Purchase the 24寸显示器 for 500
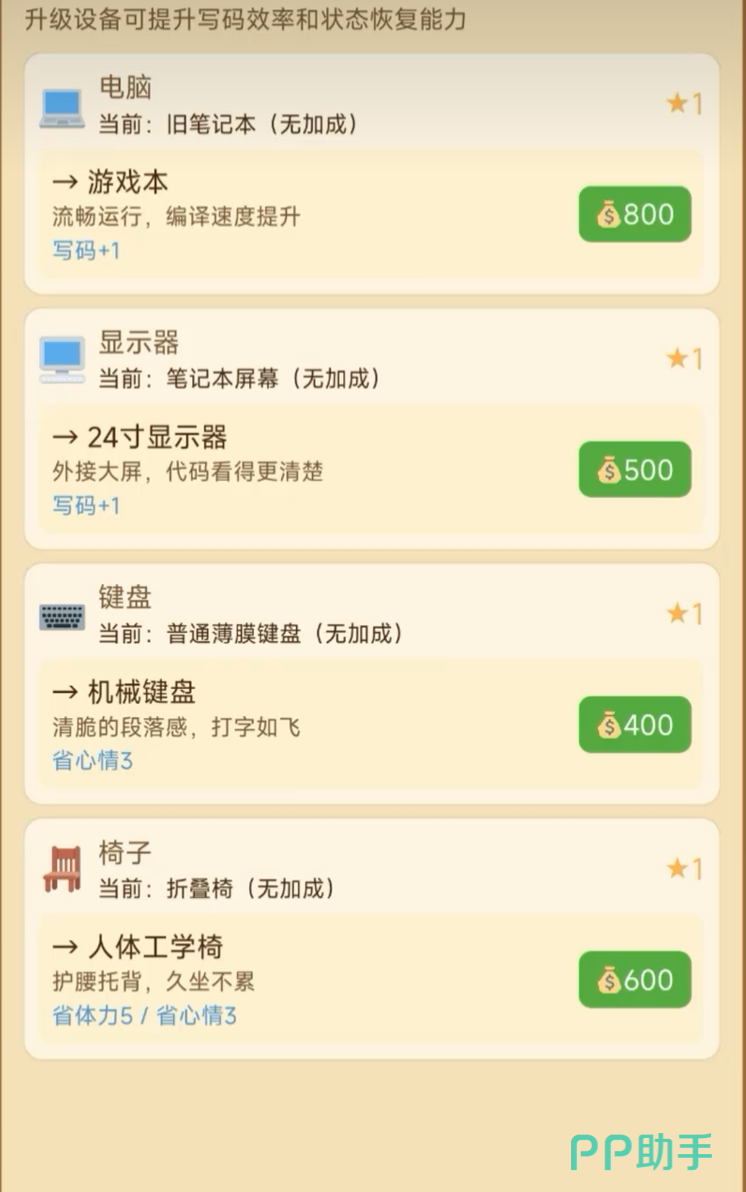Screen dimensions: 746x1192 coord(635,470)
